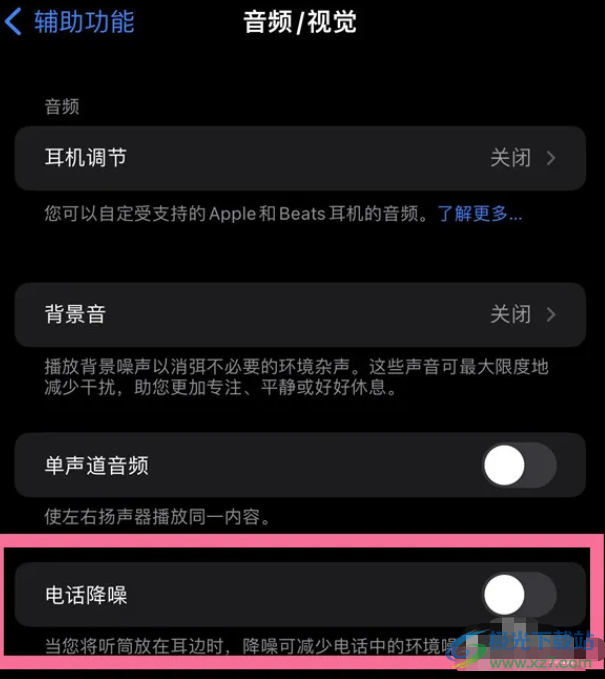Enable the 电话降噪 switch

pyautogui.click(x=518, y=596)
